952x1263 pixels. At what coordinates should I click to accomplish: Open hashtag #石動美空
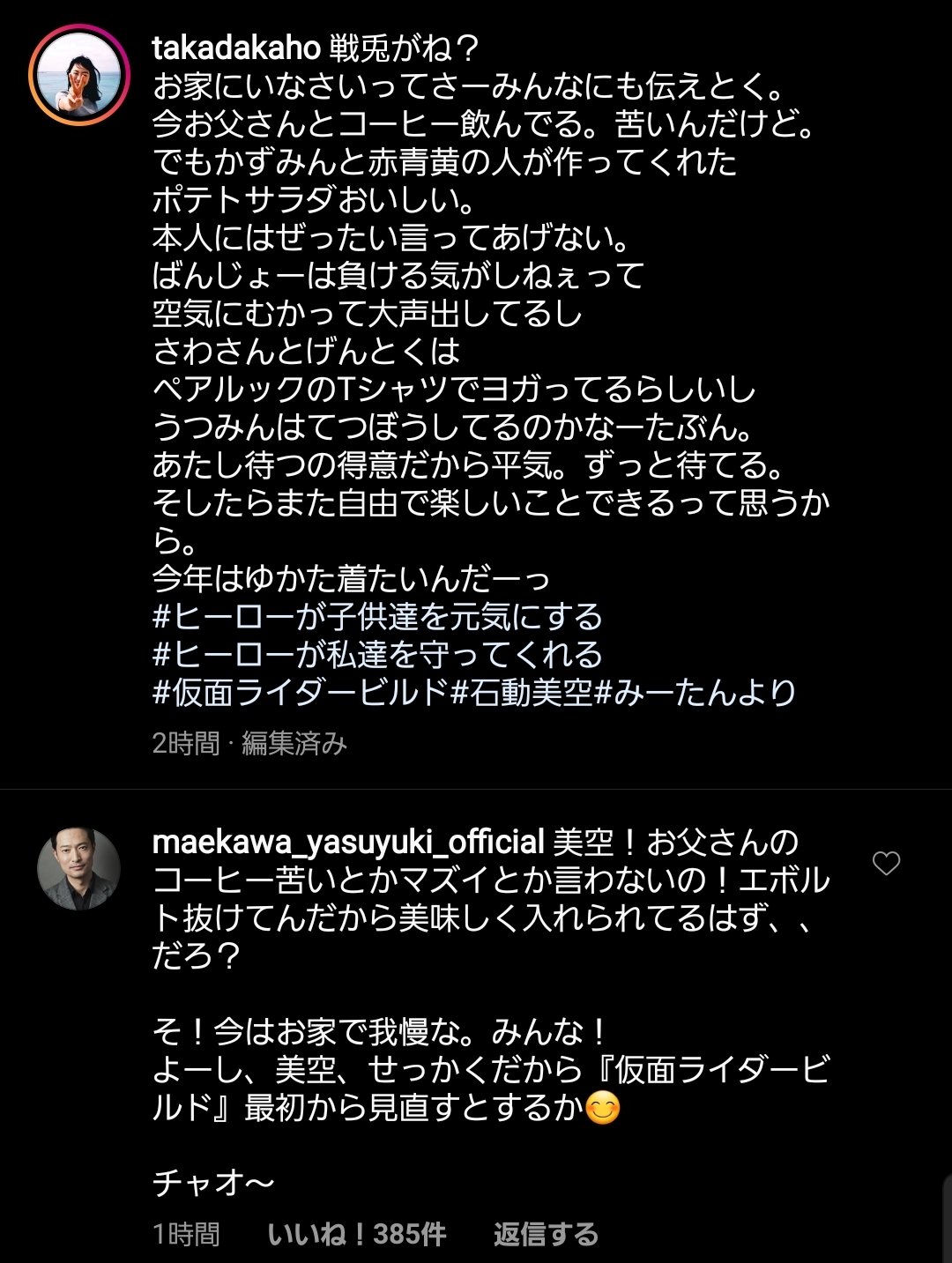coord(522,693)
